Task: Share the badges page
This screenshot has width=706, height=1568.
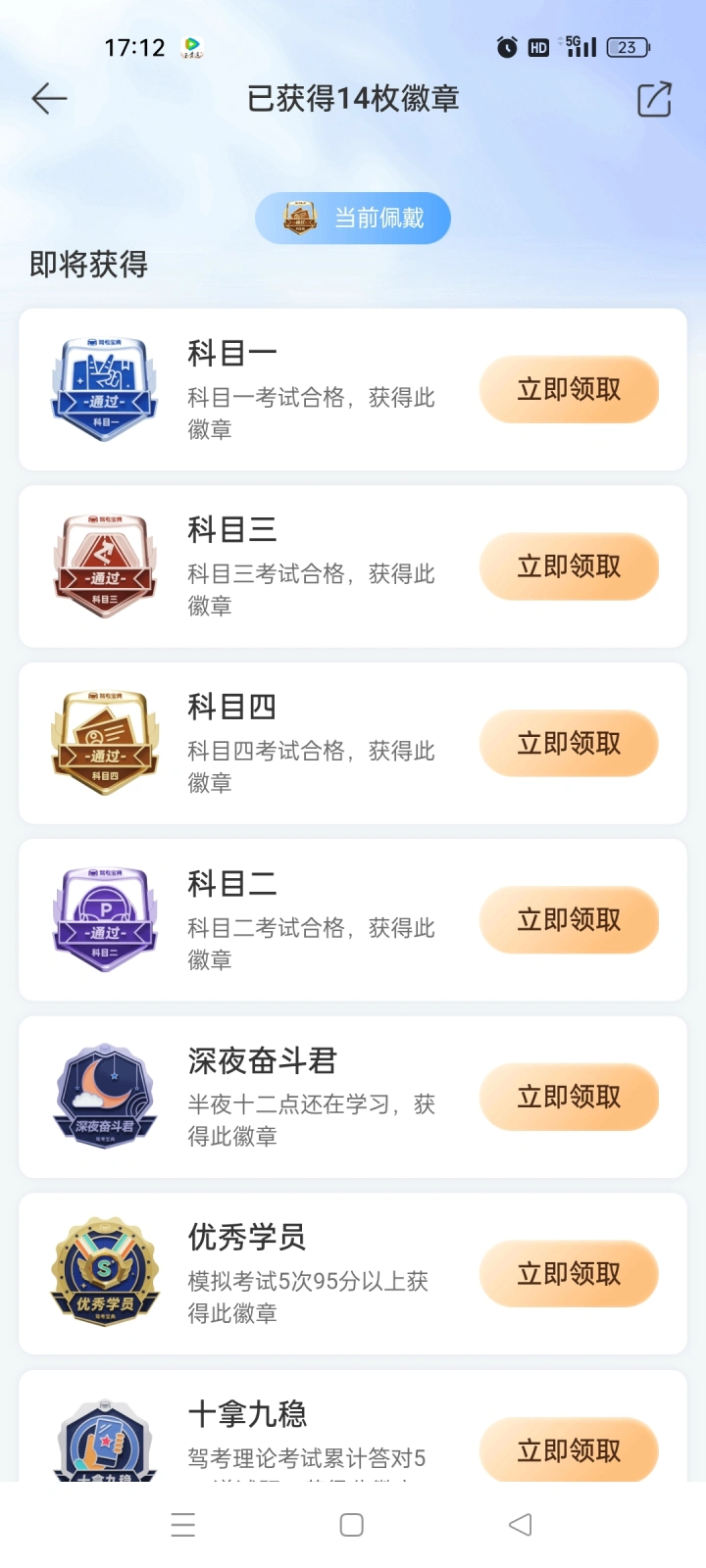Action: click(654, 99)
